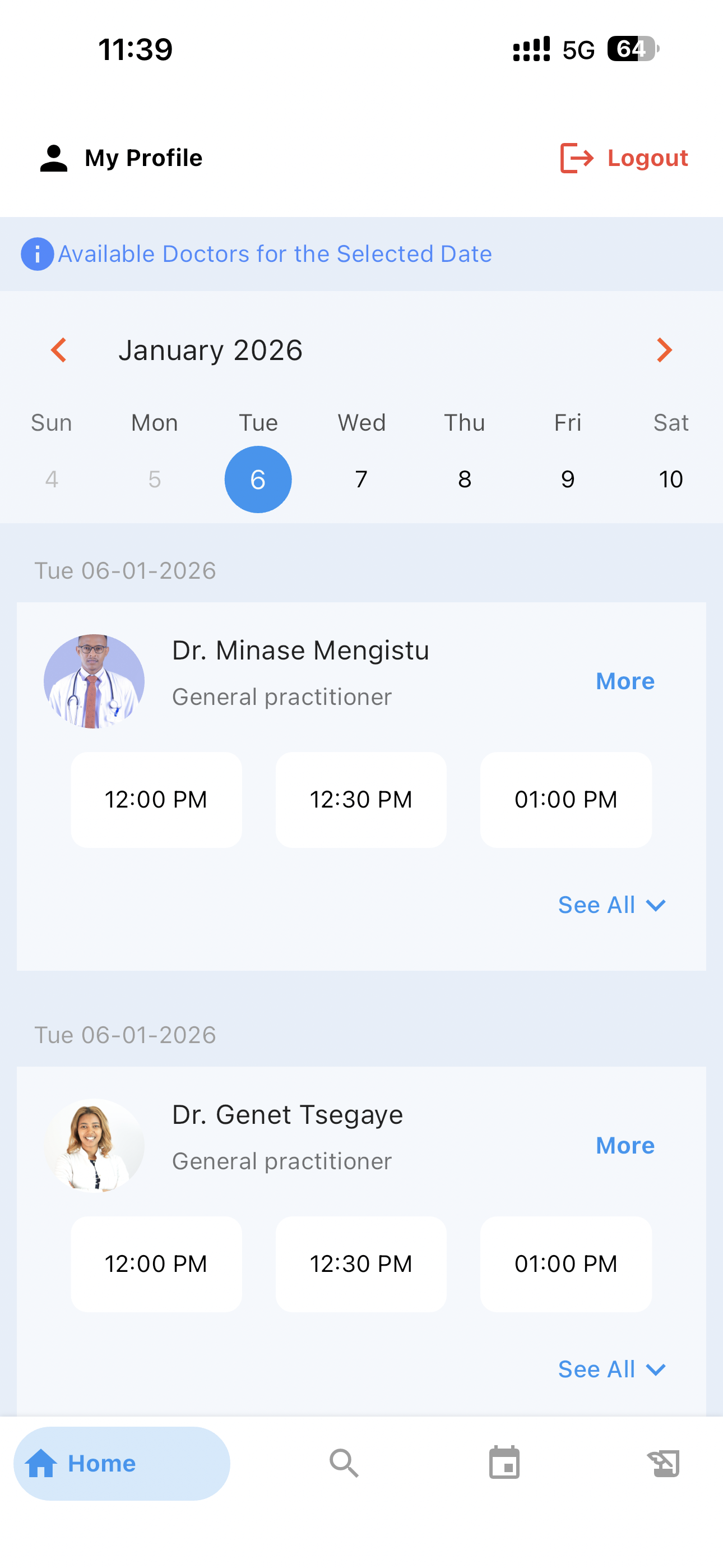Expand See All for Dr. Genet Tsegaye
The image size is (723, 1568).
(611, 1369)
